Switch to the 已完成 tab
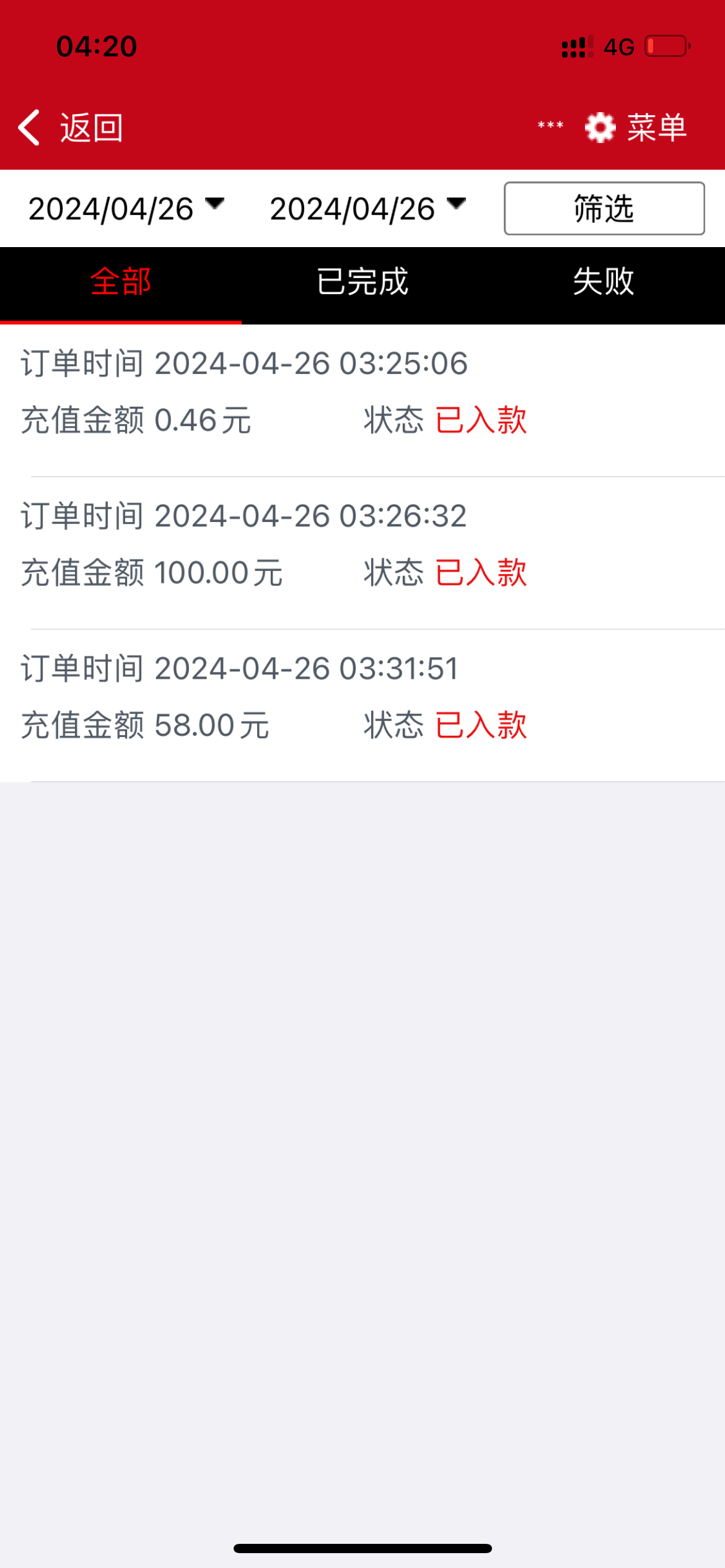This screenshot has height=1568, width=725. pos(362,282)
